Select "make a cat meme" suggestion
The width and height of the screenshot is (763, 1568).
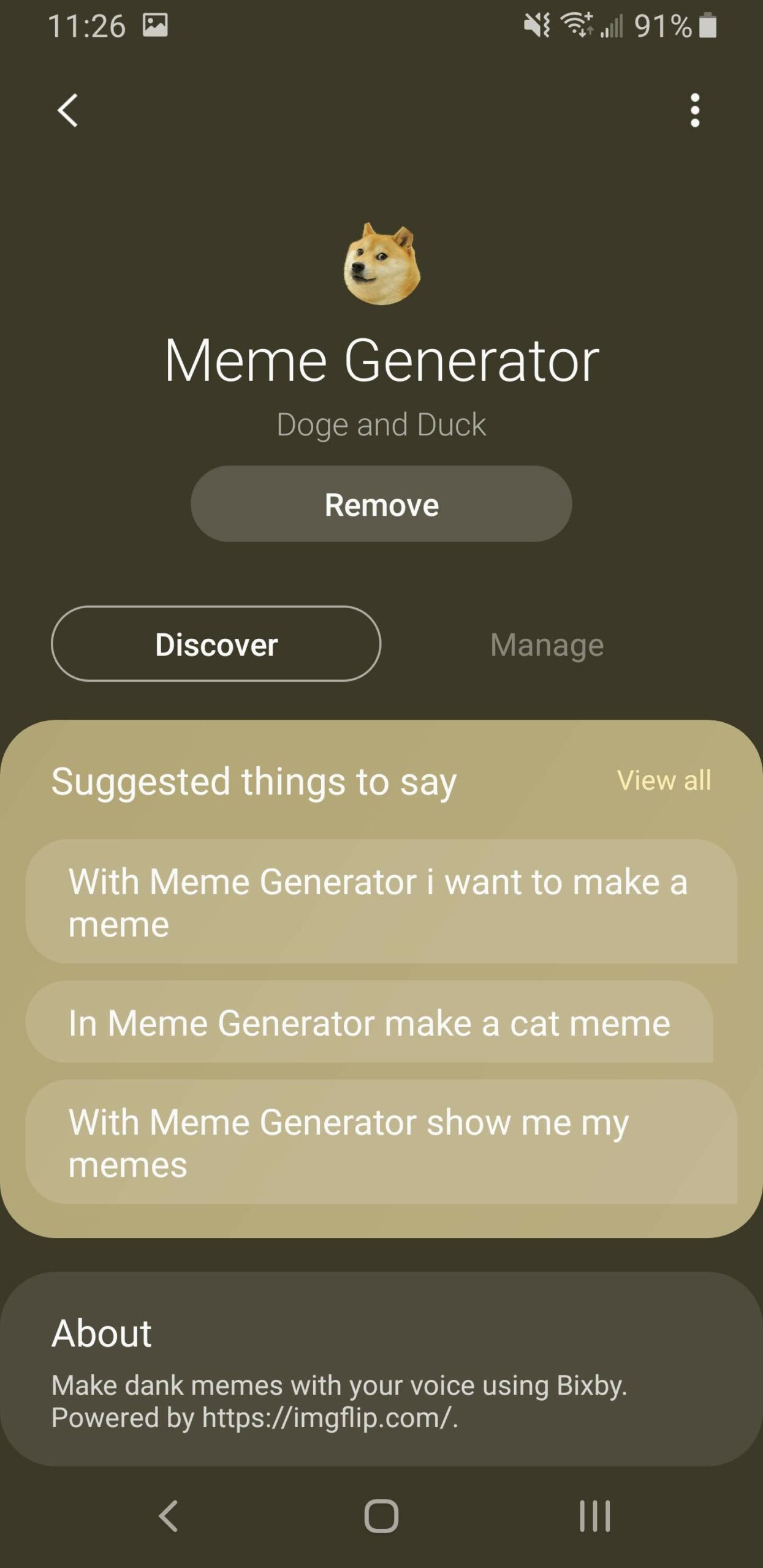coord(369,1022)
